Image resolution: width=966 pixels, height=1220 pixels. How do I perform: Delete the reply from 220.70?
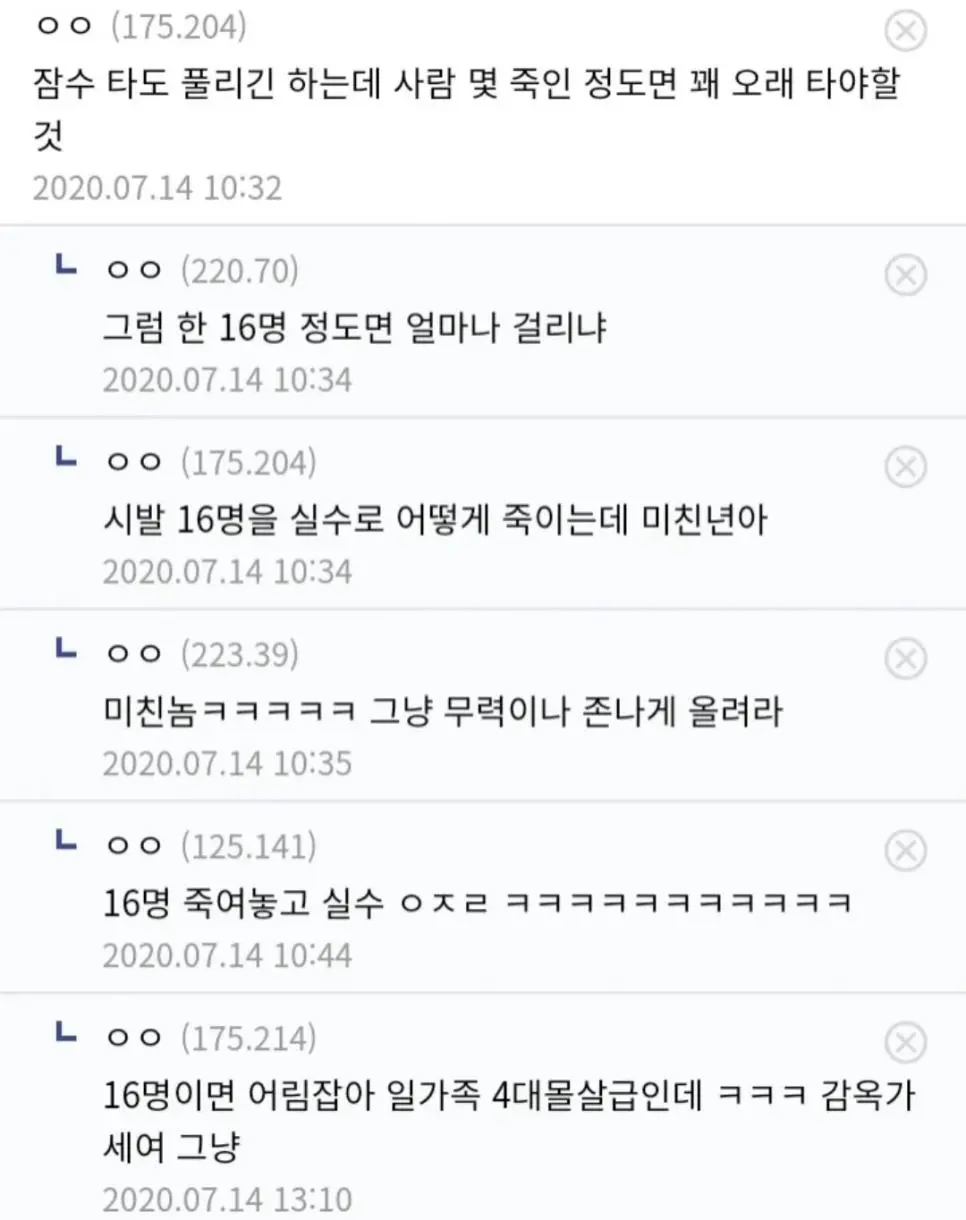pos(906,275)
